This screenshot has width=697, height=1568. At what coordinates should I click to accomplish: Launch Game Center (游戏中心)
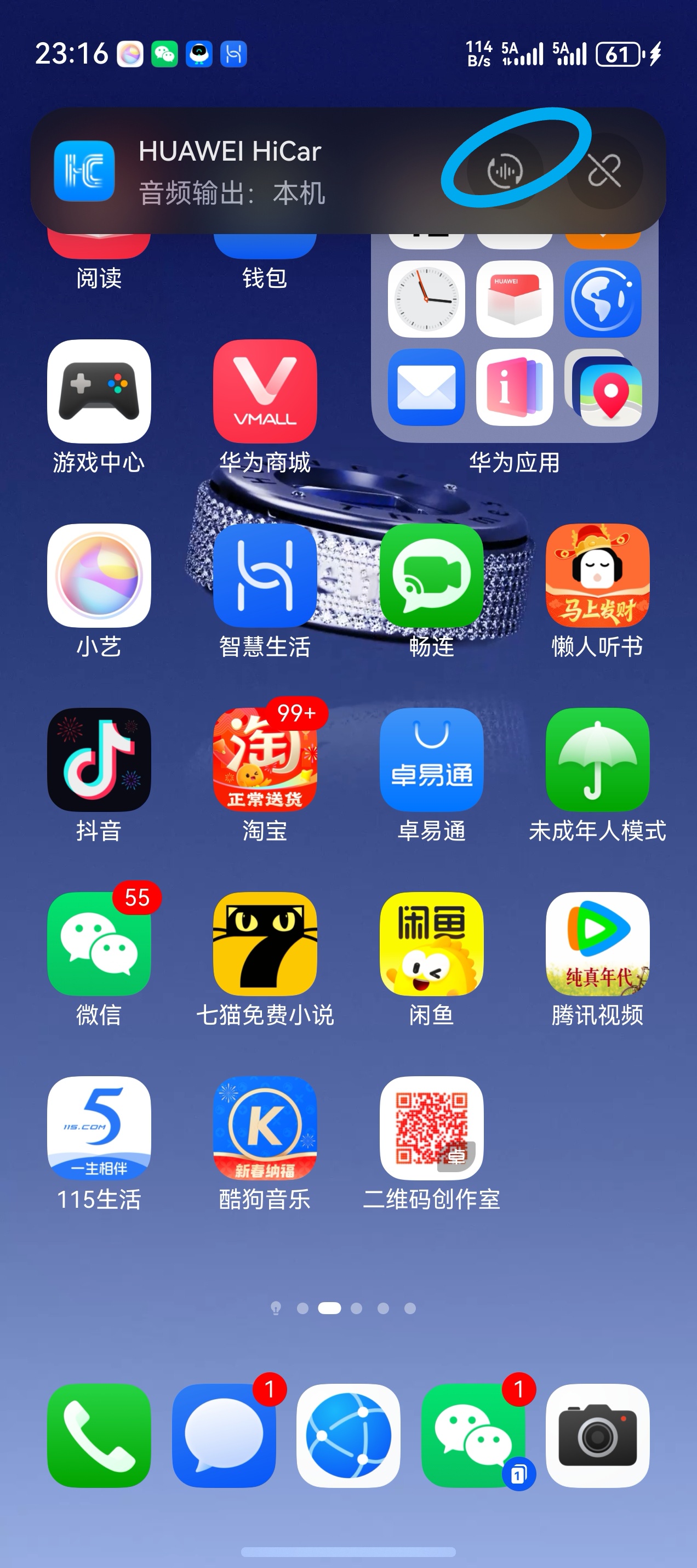pos(99,393)
